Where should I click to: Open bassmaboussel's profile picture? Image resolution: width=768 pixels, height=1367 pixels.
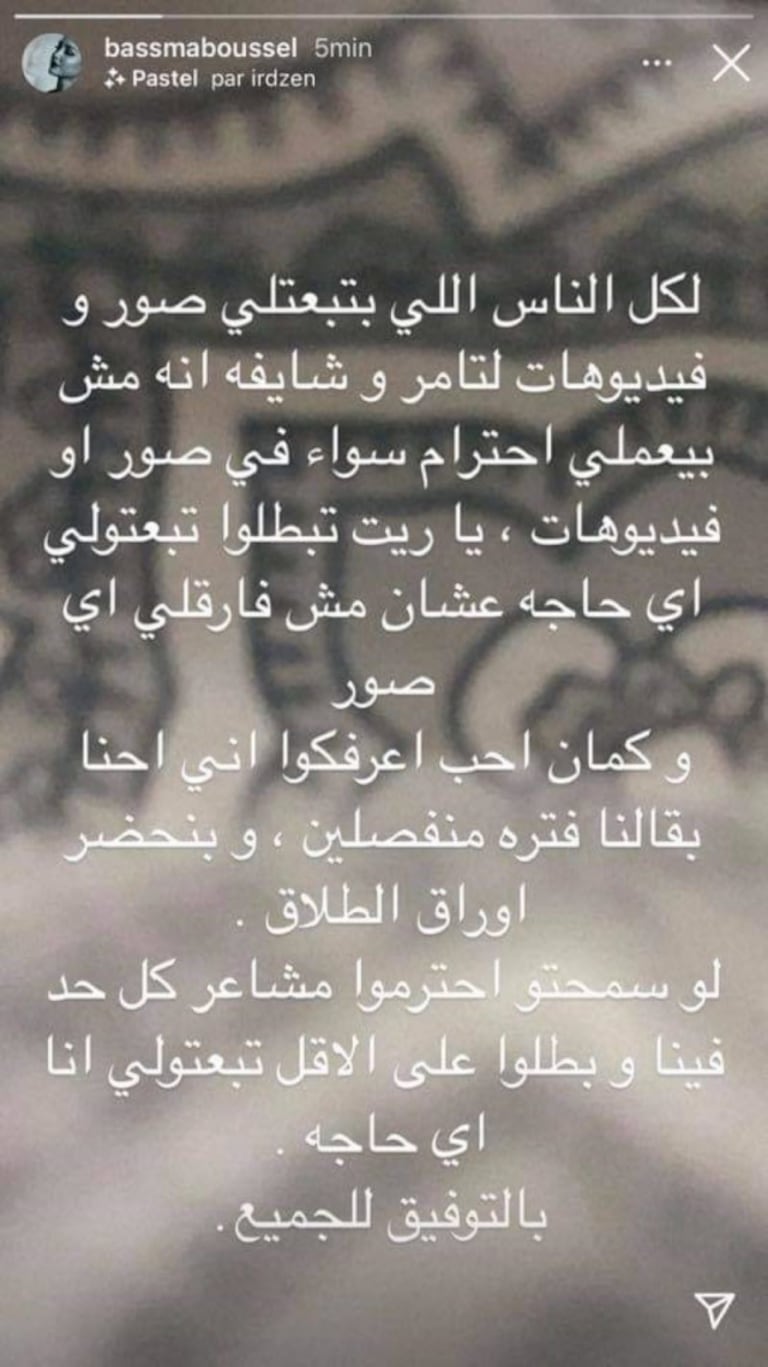52,63
